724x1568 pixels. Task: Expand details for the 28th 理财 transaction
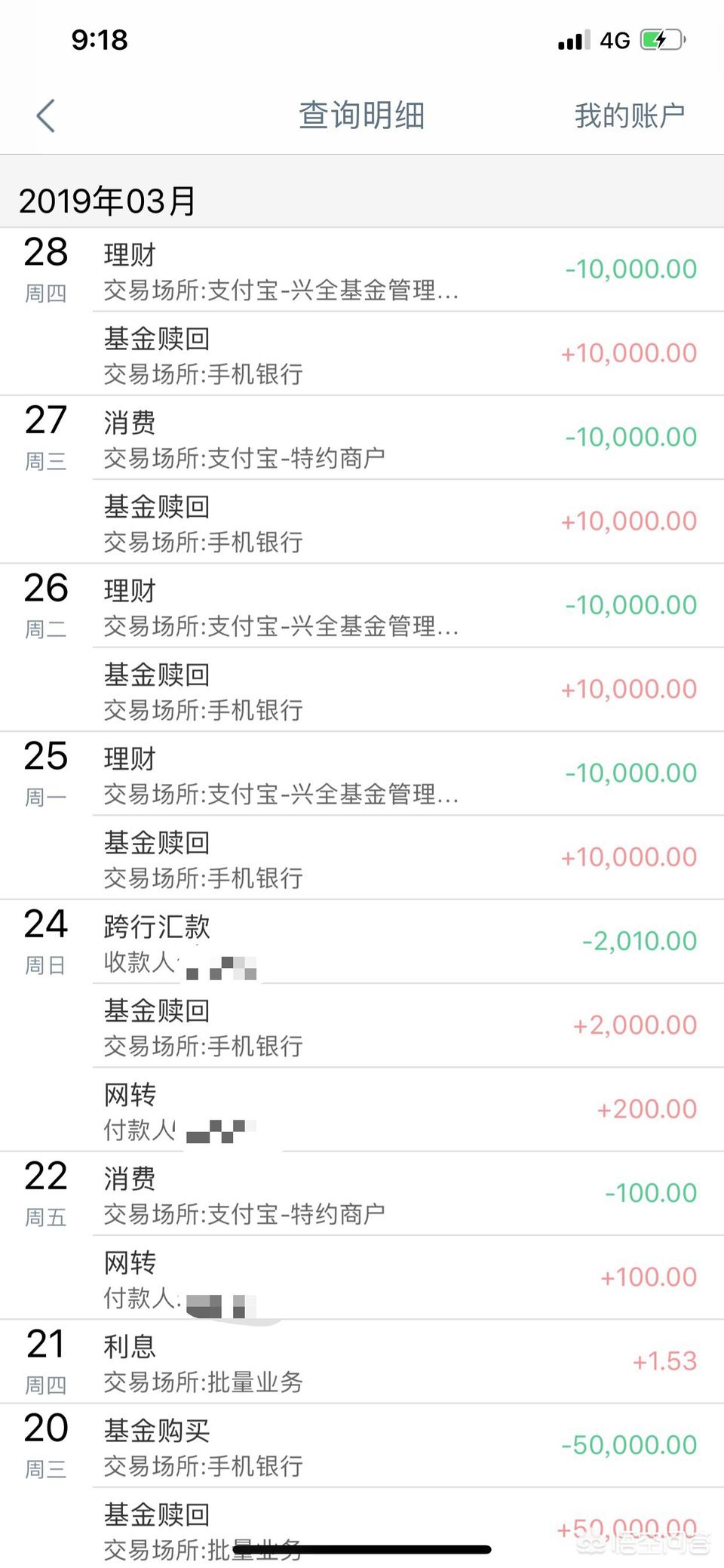tap(128, 255)
